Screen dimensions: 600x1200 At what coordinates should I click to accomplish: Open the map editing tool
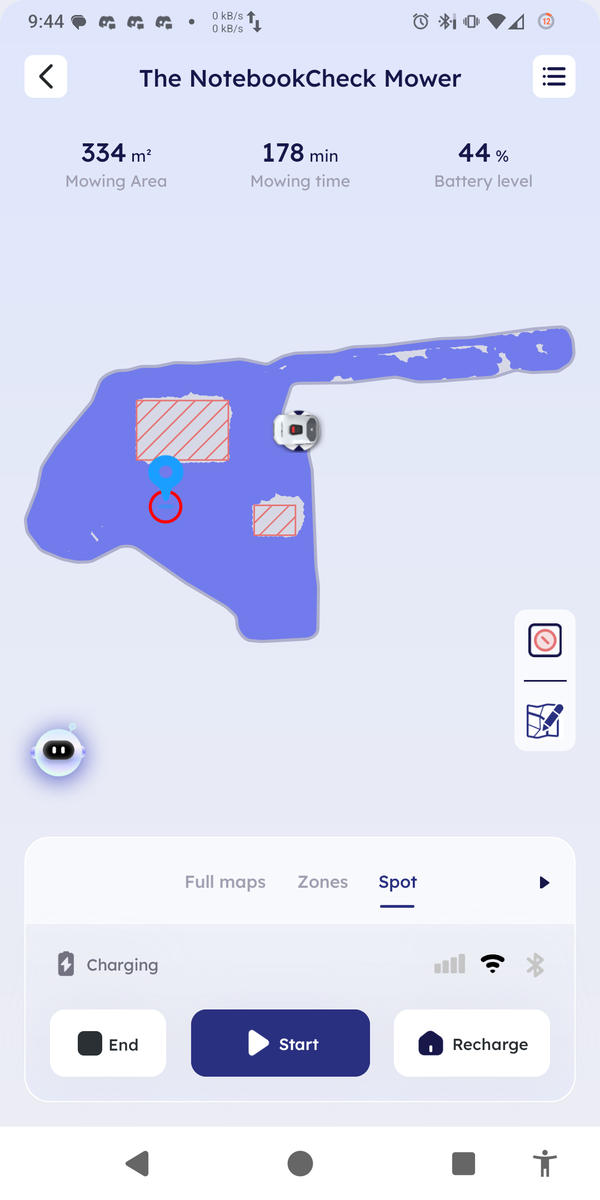click(x=545, y=720)
